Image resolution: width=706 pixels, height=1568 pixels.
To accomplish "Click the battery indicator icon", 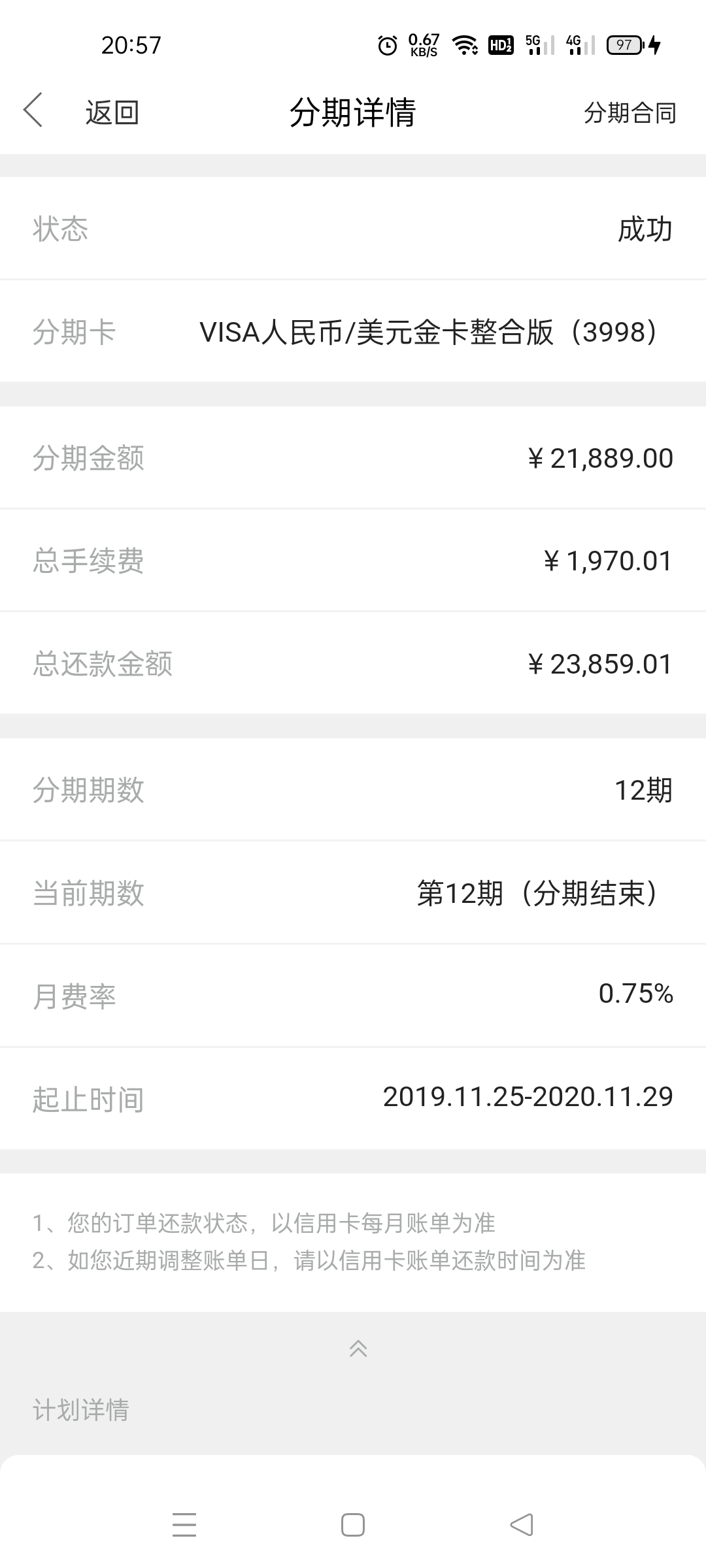I will [x=624, y=46].
